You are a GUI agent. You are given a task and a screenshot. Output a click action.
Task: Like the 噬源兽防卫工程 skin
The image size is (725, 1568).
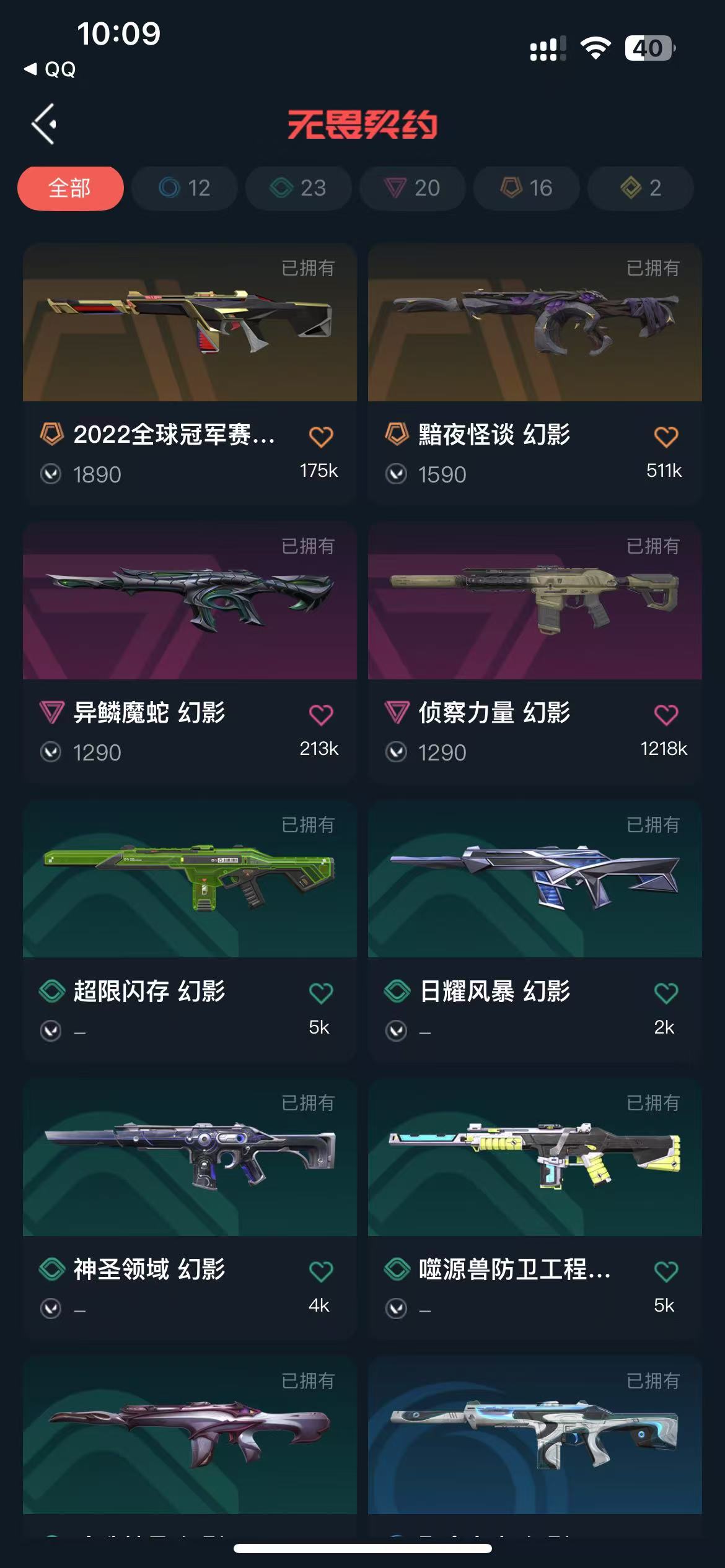666,1271
